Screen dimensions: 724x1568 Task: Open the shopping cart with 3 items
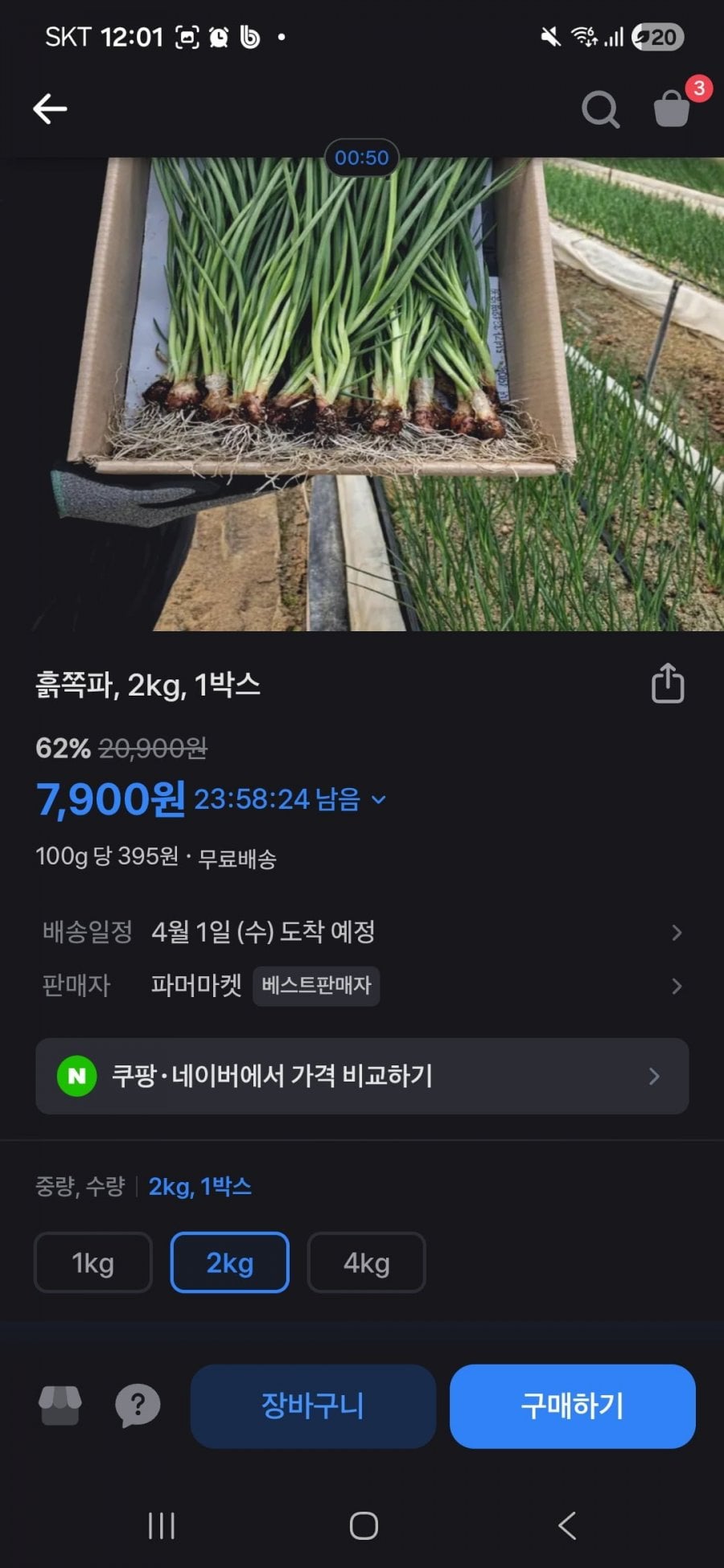(673, 108)
